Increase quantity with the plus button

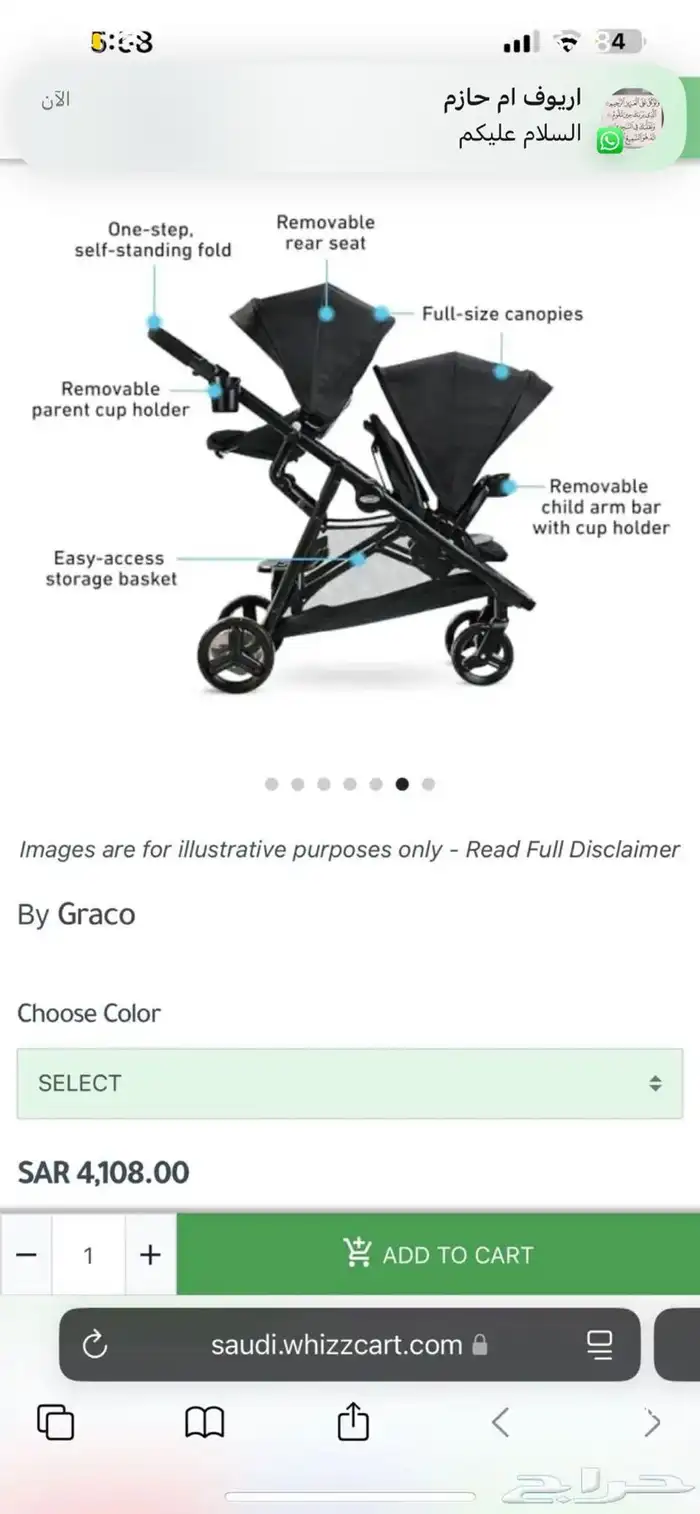[150, 1254]
